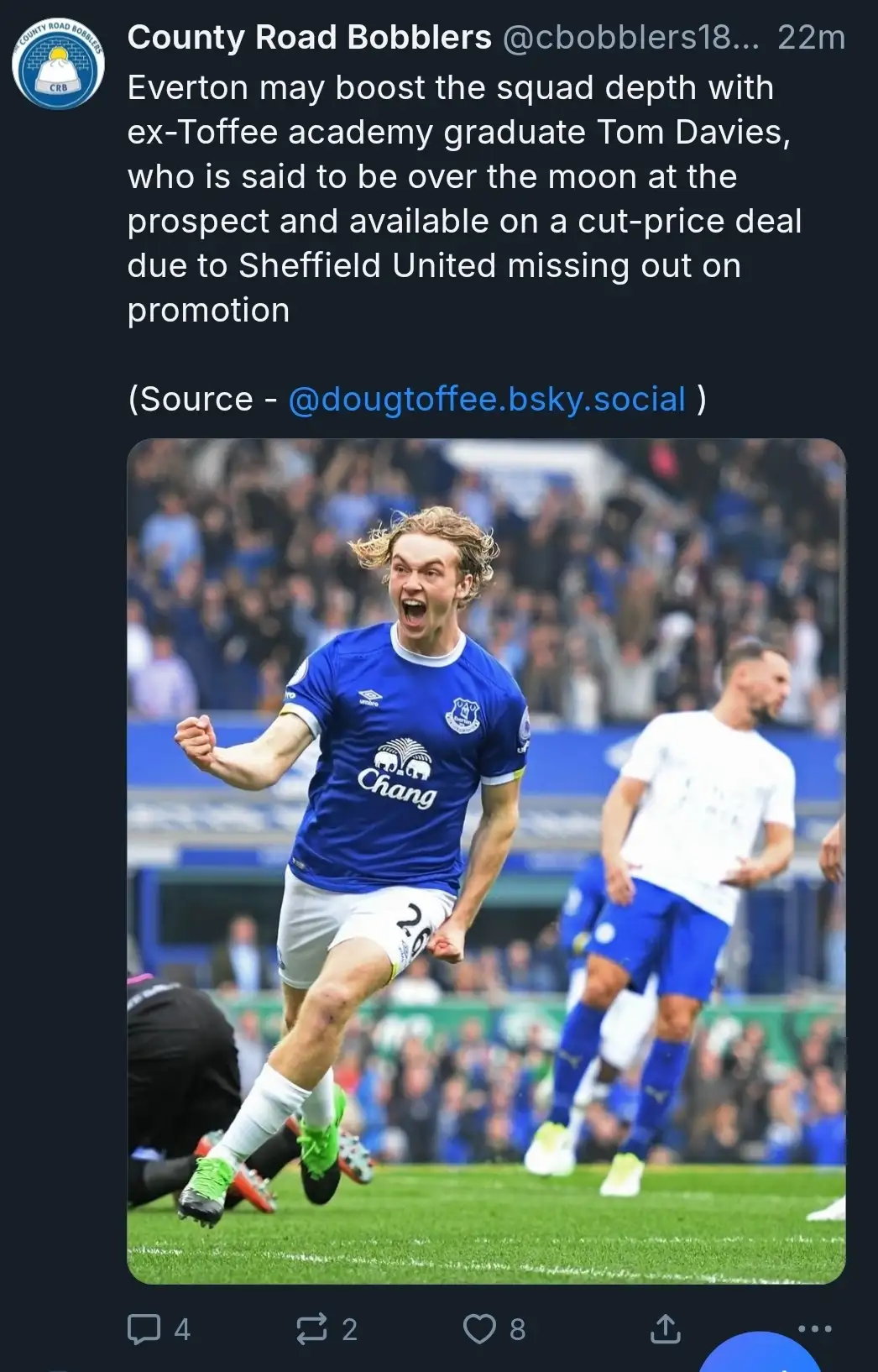Open County Road Bobblers profile avatar
This screenshot has height=1372, width=878.
pyautogui.click(x=58, y=64)
